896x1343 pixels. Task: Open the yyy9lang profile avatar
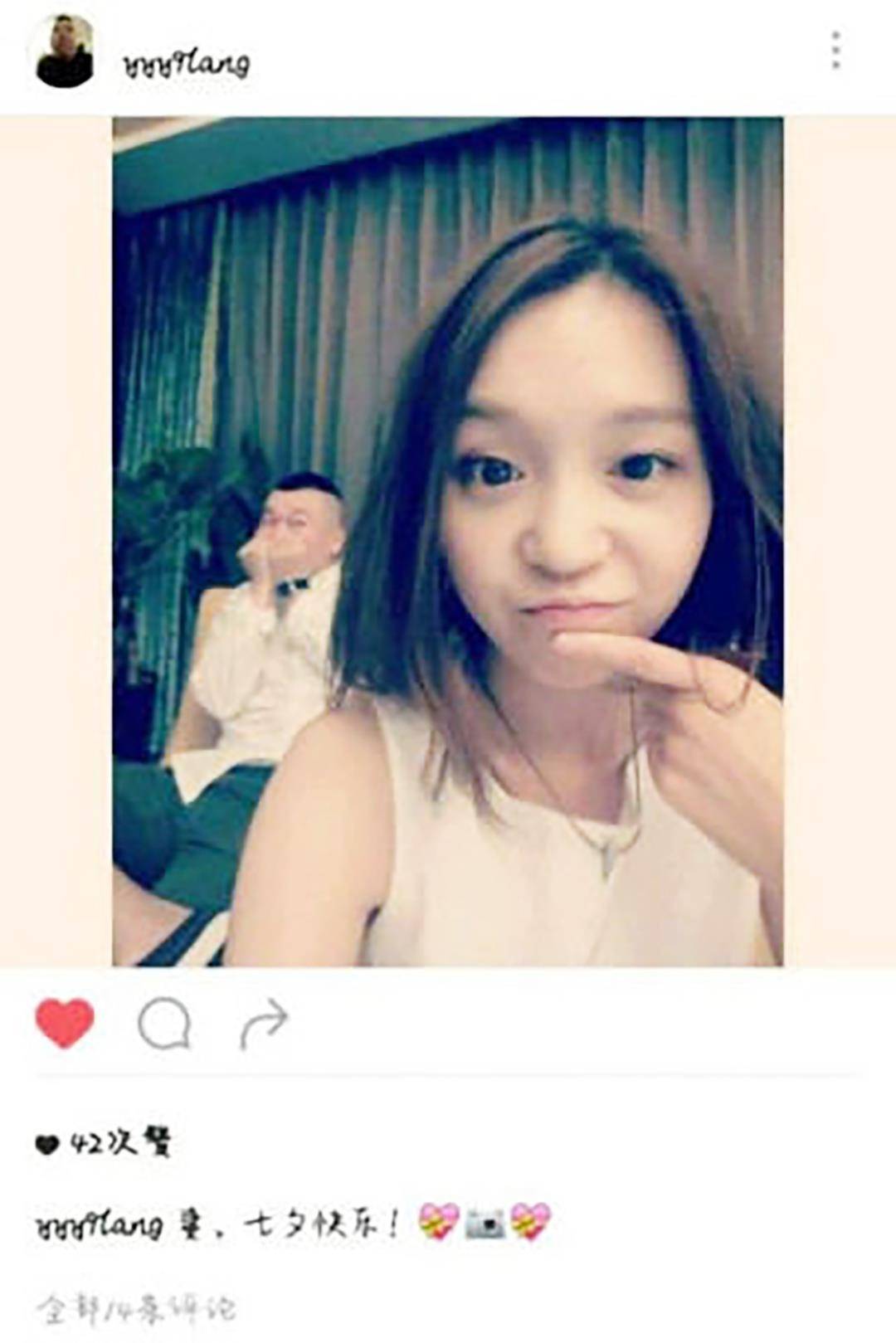click(64, 52)
